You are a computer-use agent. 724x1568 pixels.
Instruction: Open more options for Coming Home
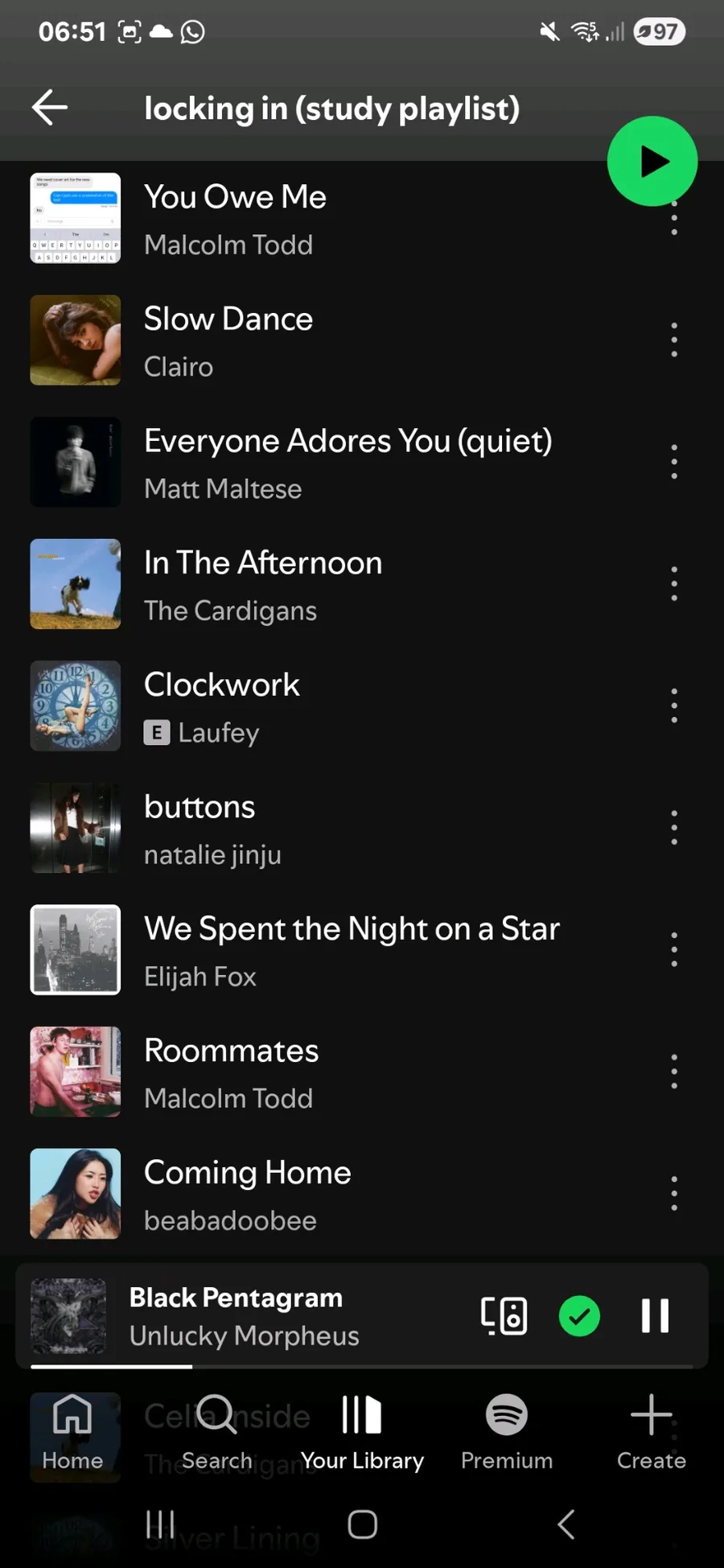[x=674, y=1194]
